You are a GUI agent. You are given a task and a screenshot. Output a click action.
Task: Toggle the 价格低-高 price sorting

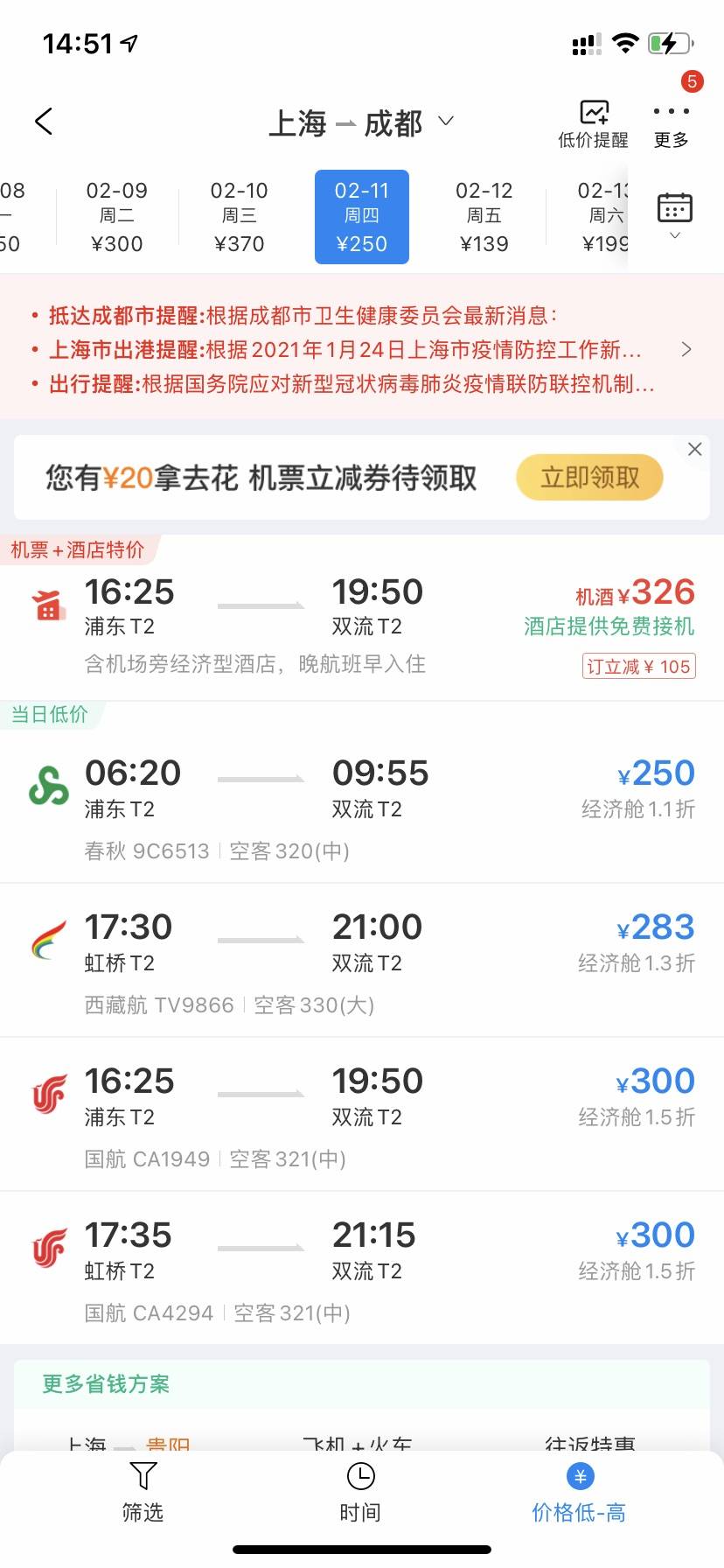coord(579,1492)
